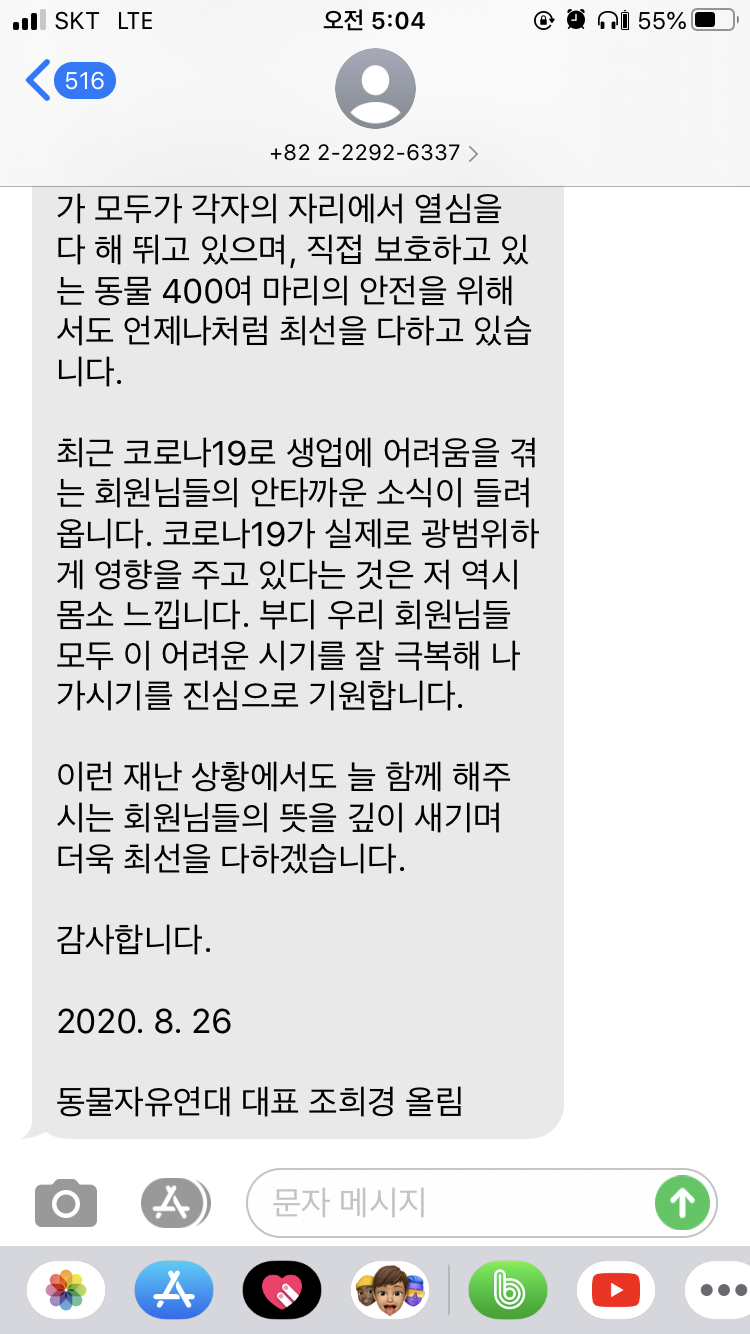Viewport: 750px width, 1334px height.
Task: Tap the 문자 메시지 text field
Action: tap(450, 1202)
